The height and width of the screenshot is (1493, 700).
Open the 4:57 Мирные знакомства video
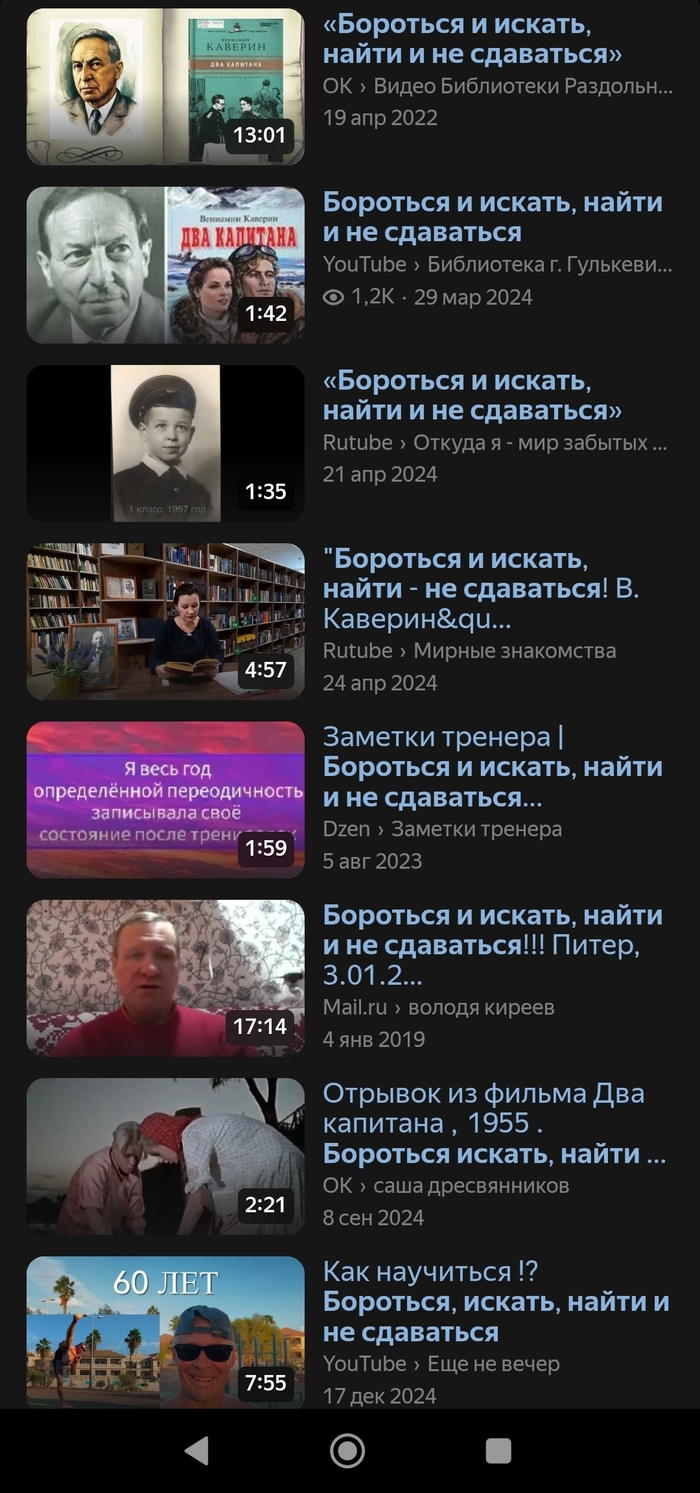[165, 621]
